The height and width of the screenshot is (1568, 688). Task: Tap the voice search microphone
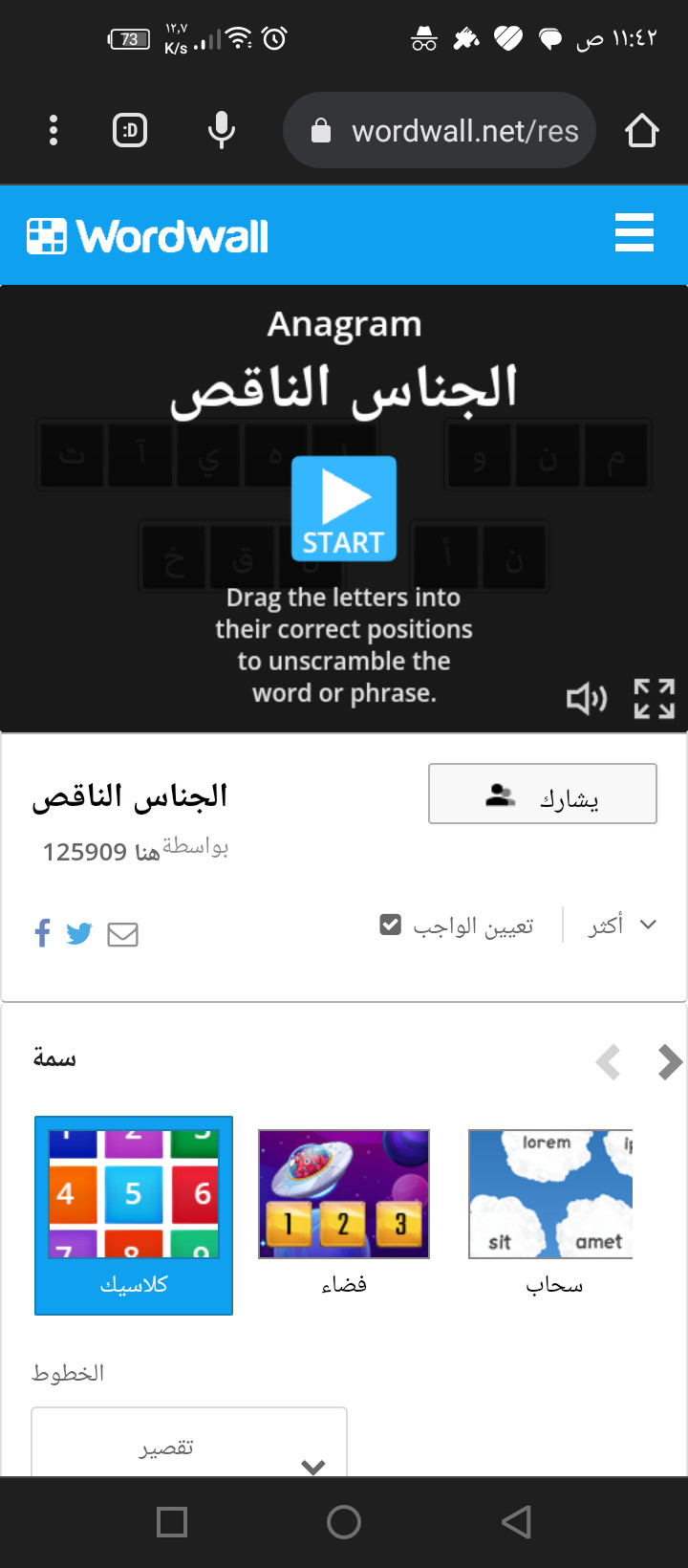222,130
